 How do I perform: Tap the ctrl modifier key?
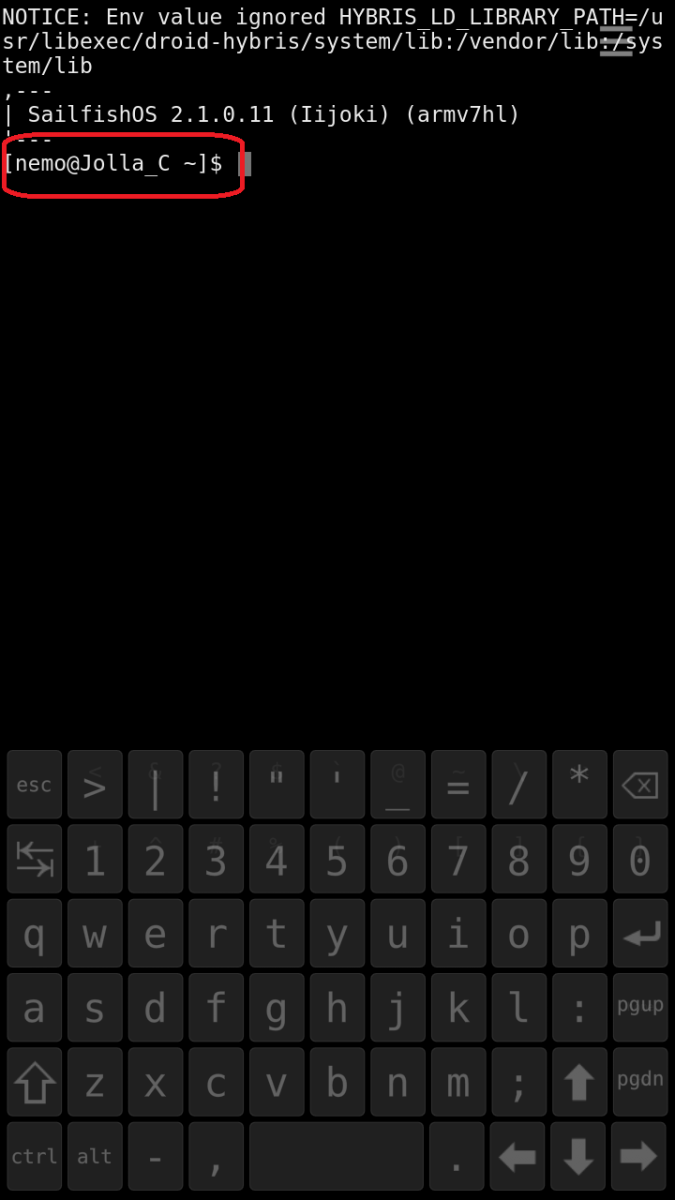point(34,1156)
